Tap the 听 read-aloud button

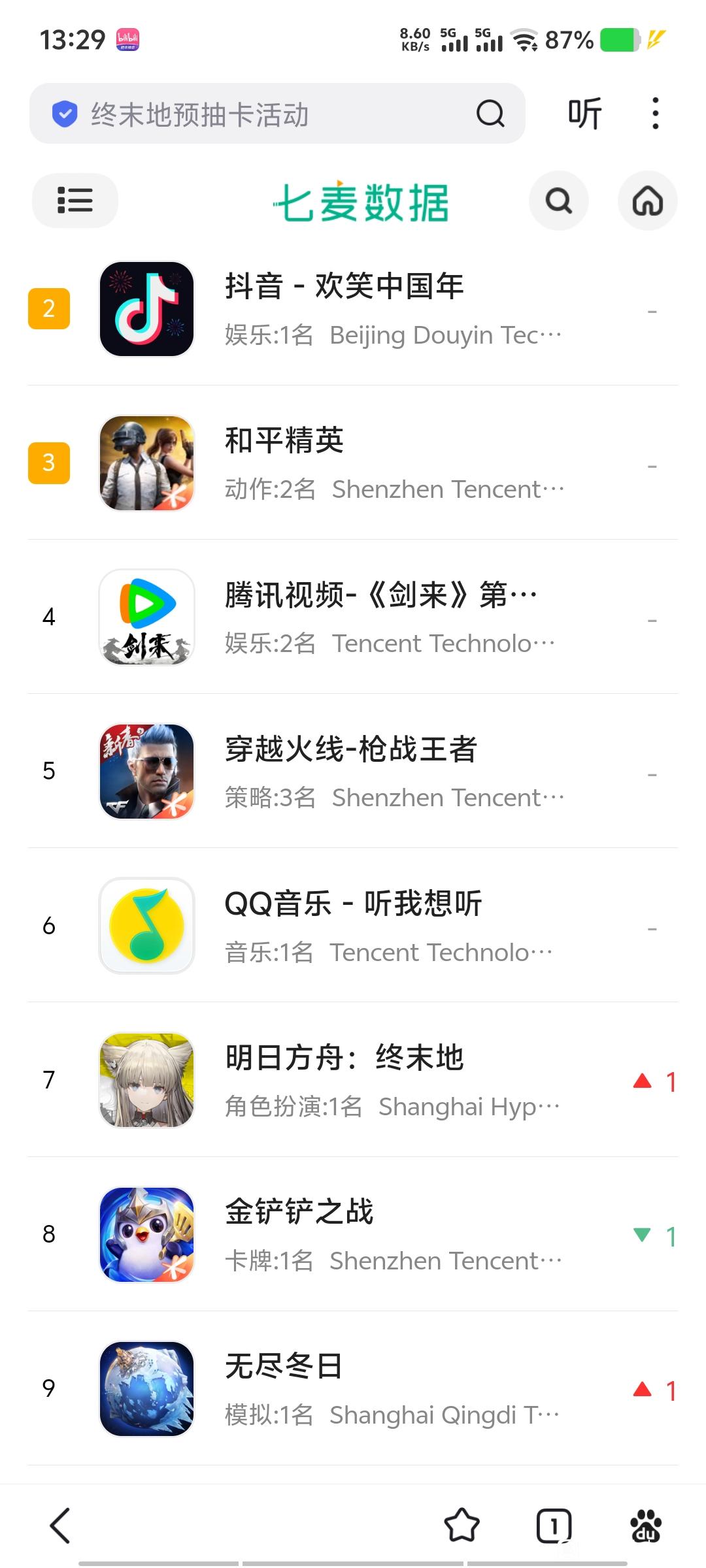tap(584, 114)
